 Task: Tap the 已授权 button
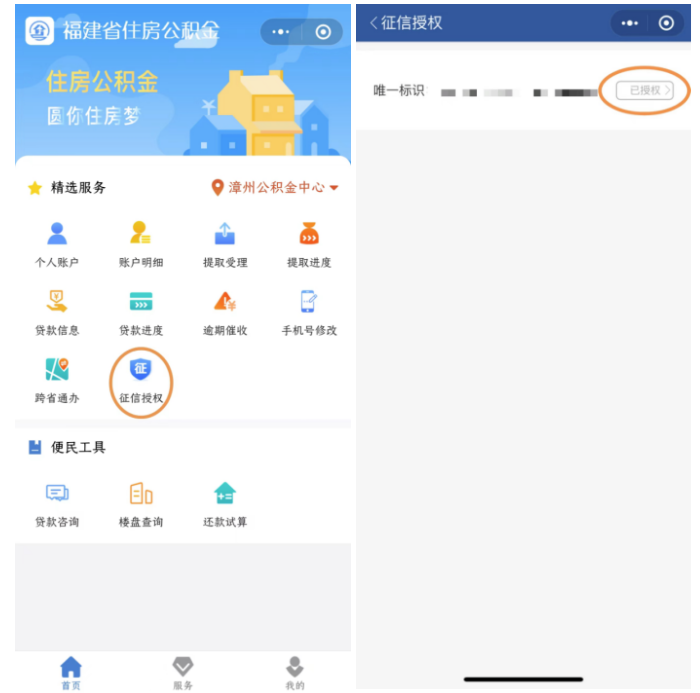click(x=644, y=90)
